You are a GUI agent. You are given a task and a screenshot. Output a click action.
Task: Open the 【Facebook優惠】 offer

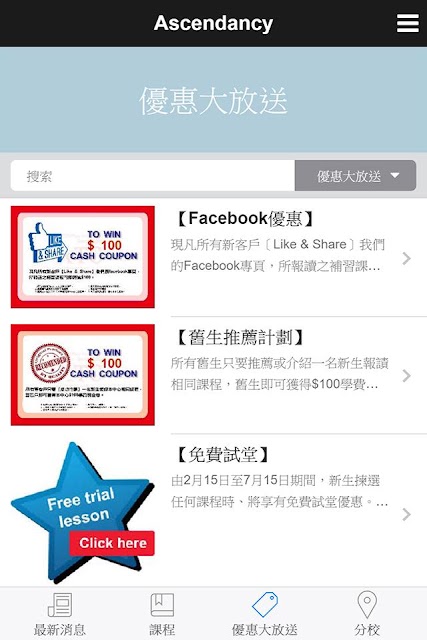pos(214,257)
